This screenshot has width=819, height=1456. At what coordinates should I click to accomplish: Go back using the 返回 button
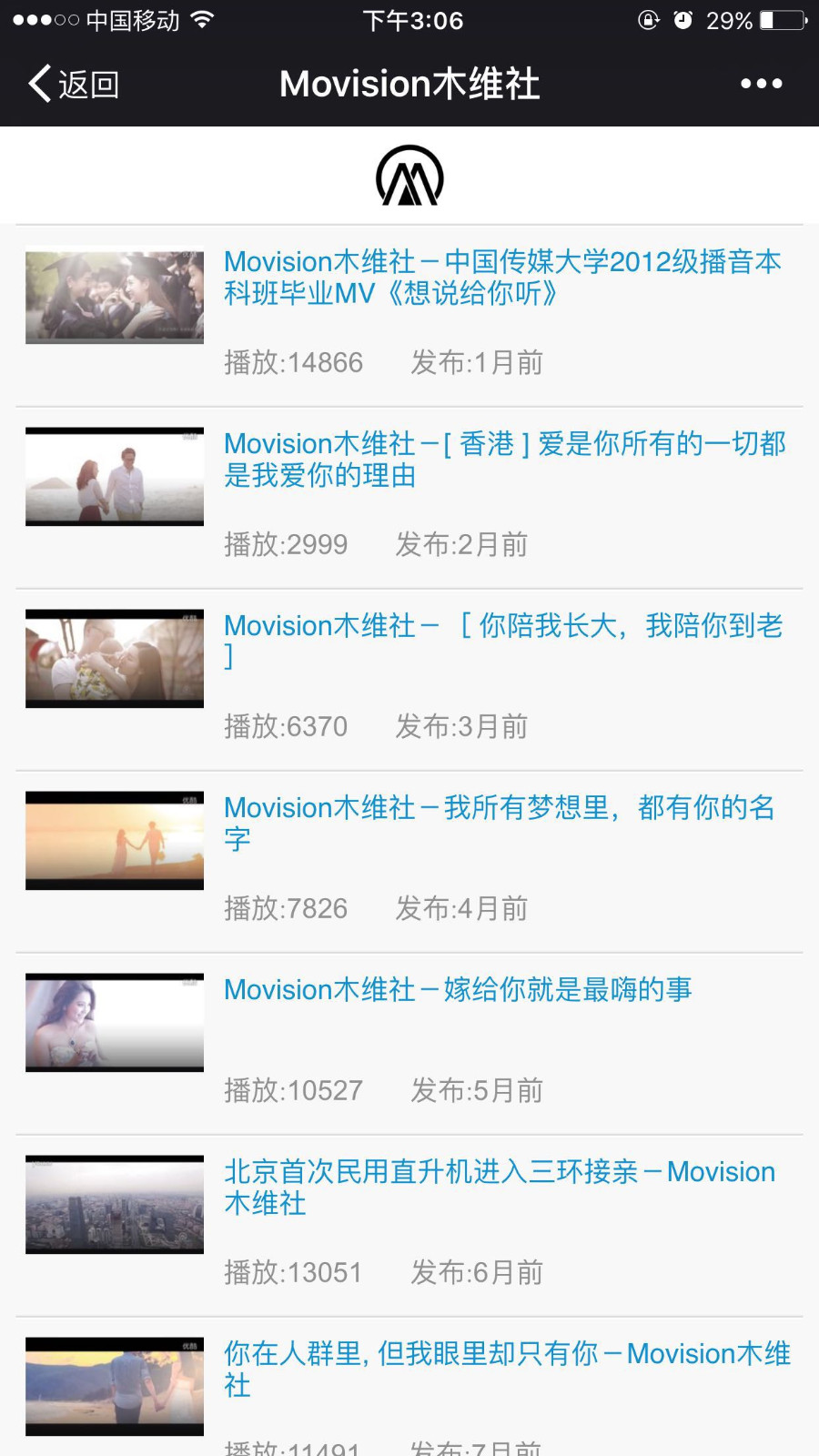pyautogui.click(x=73, y=84)
